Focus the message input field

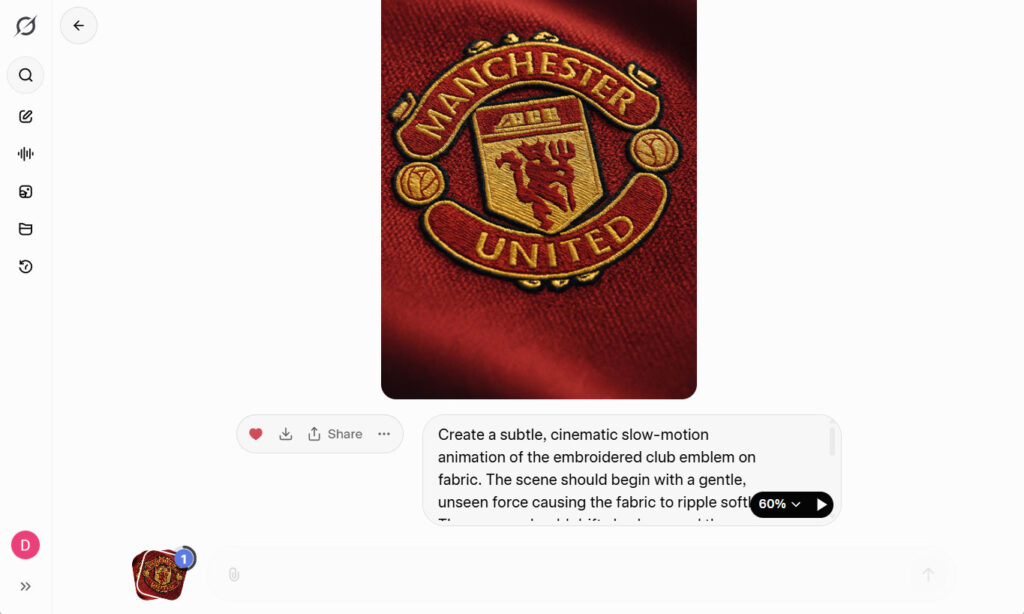(x=570, y=574)
